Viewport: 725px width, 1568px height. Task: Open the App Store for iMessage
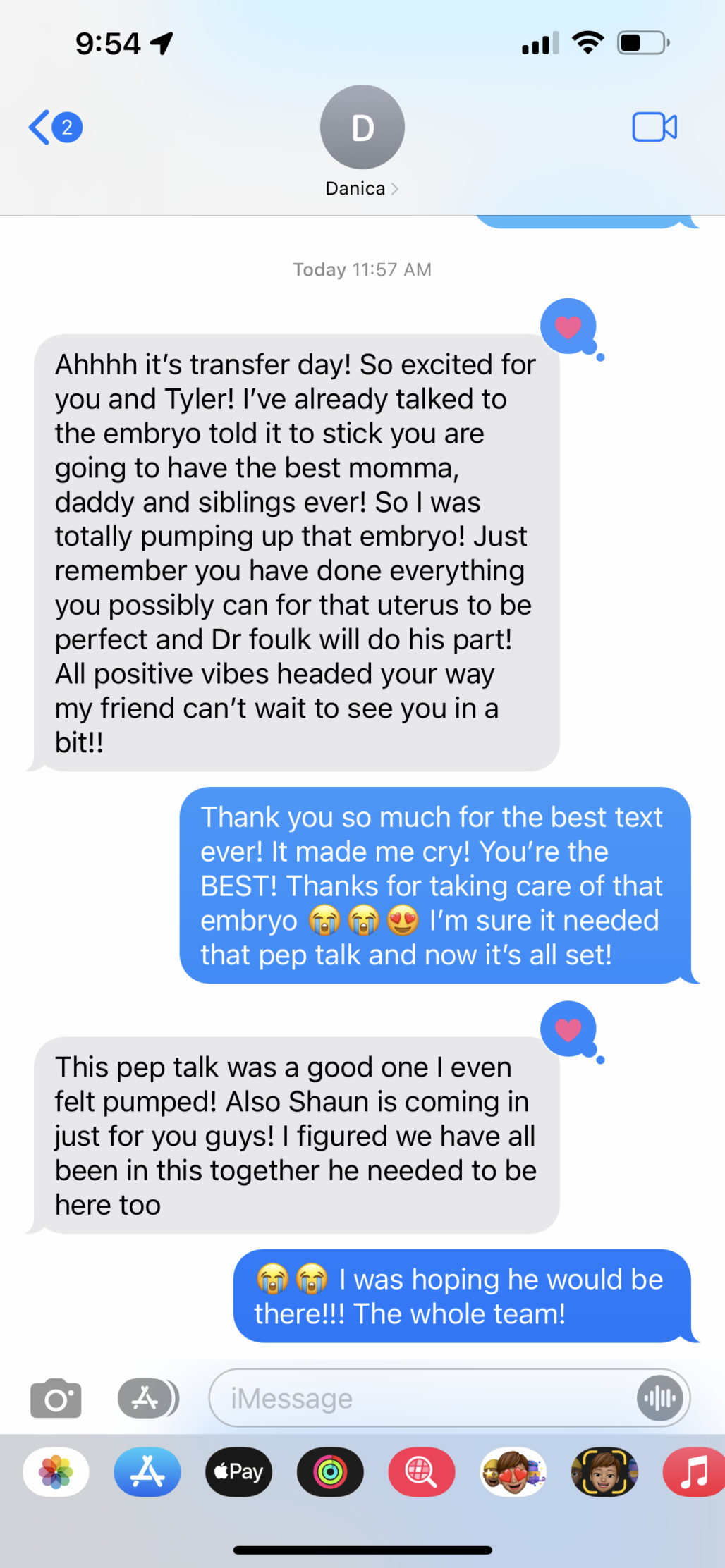click(x=147, y=1472)
